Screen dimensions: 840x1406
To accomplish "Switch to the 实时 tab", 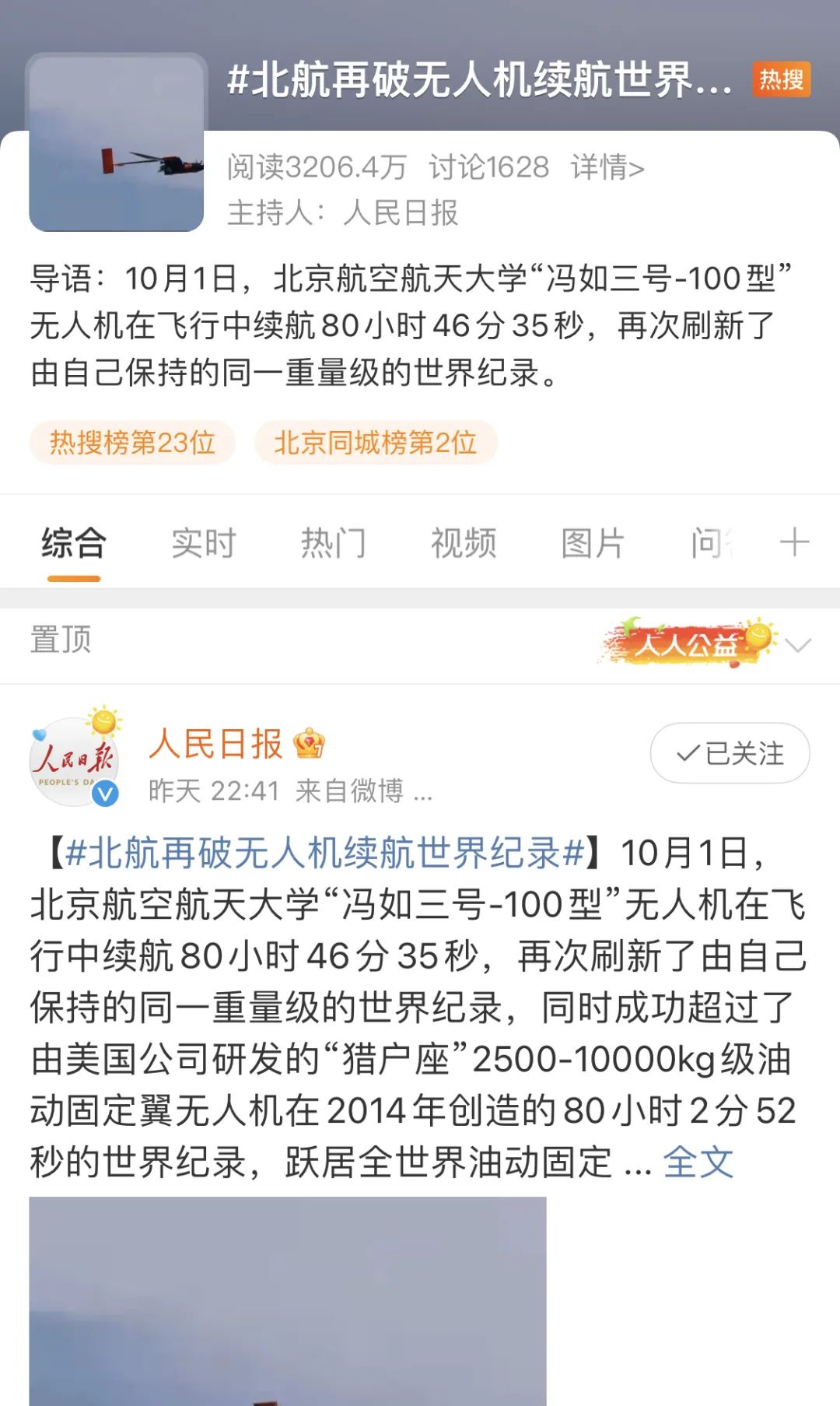I will point(204,543).
